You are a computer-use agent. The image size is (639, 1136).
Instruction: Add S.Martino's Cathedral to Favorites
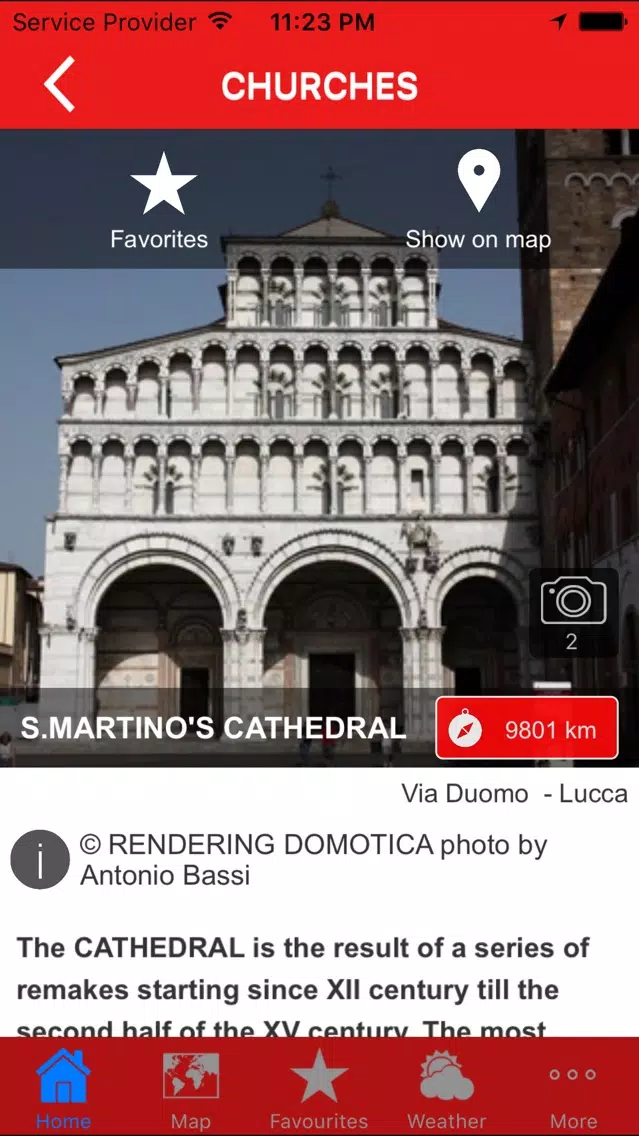[159, 201]
